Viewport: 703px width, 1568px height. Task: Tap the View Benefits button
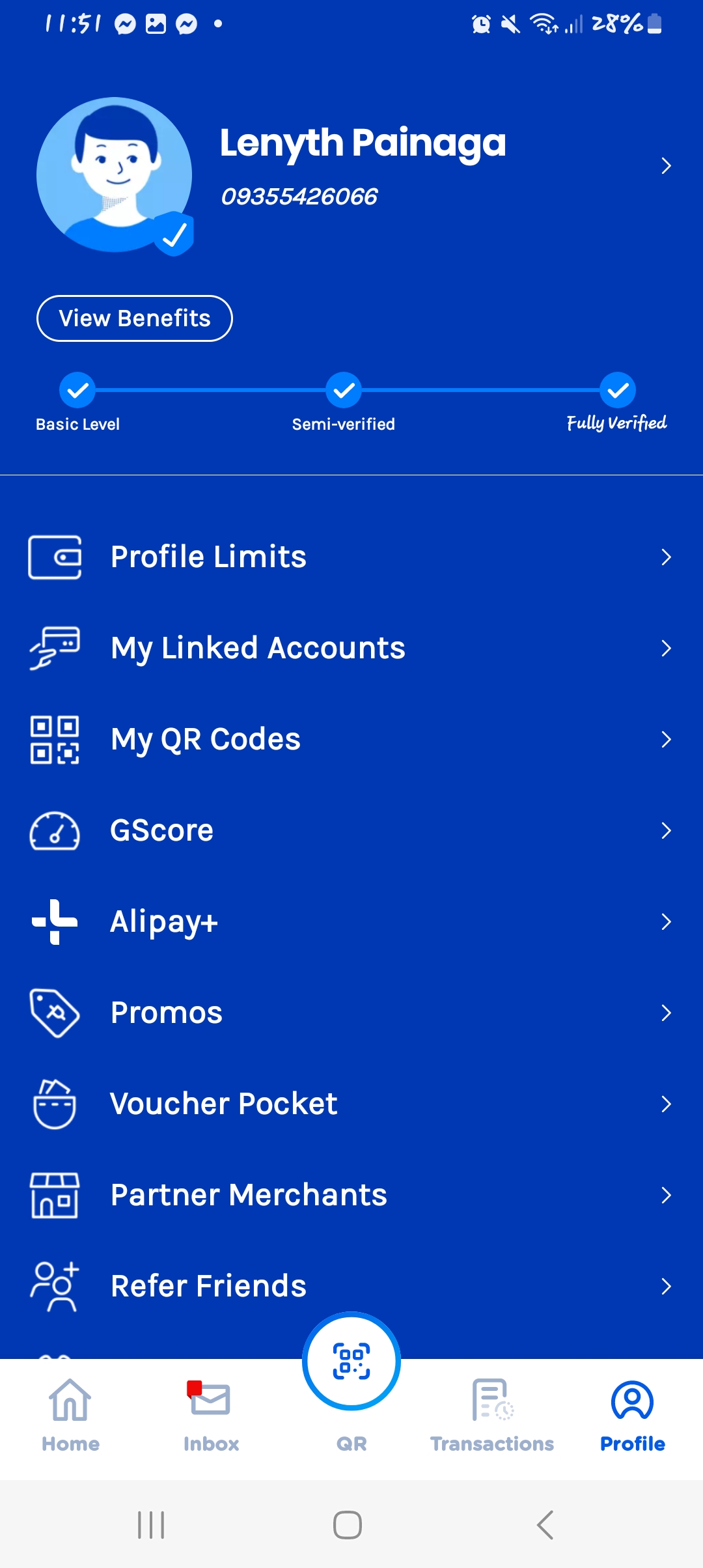(135, 318)
